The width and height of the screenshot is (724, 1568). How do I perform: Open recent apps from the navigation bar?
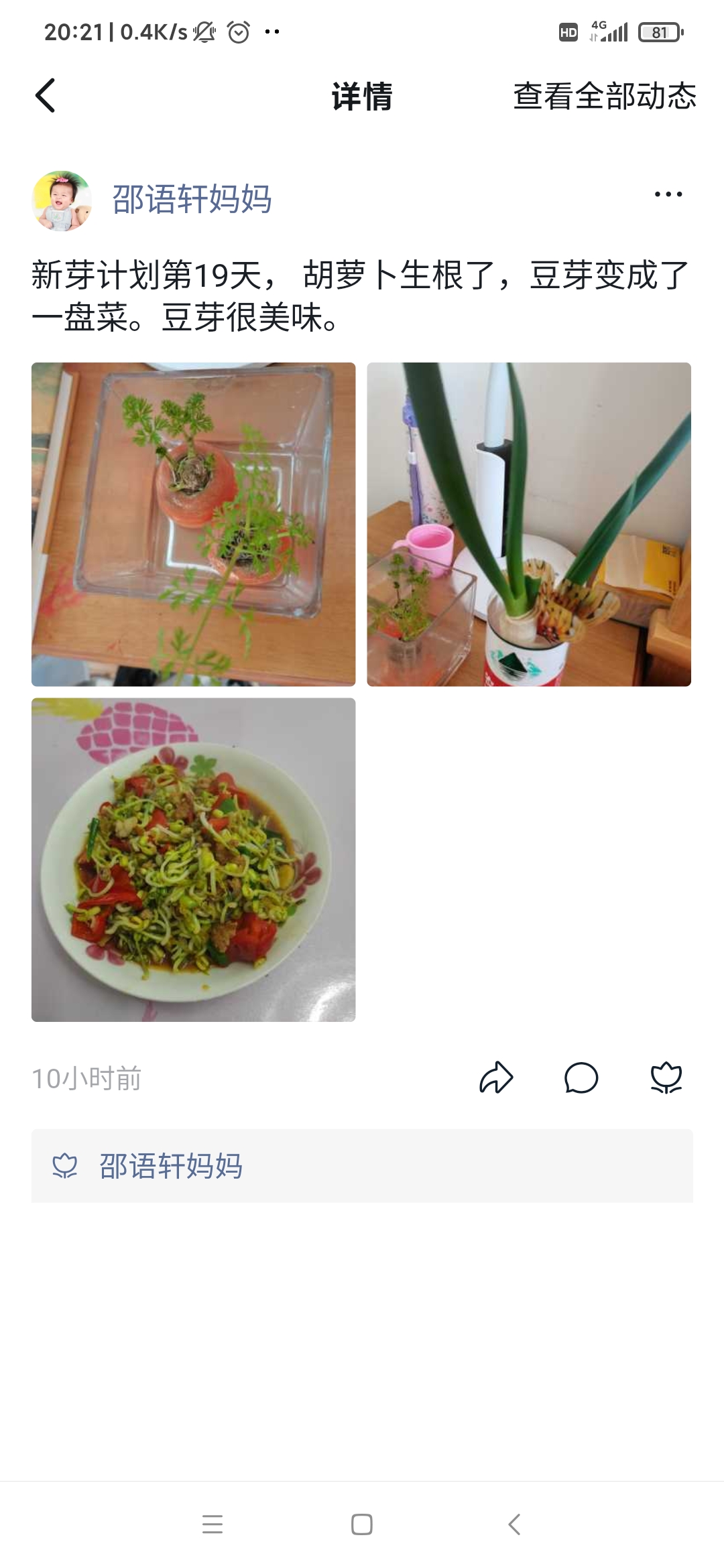(x=213, y=1524)
